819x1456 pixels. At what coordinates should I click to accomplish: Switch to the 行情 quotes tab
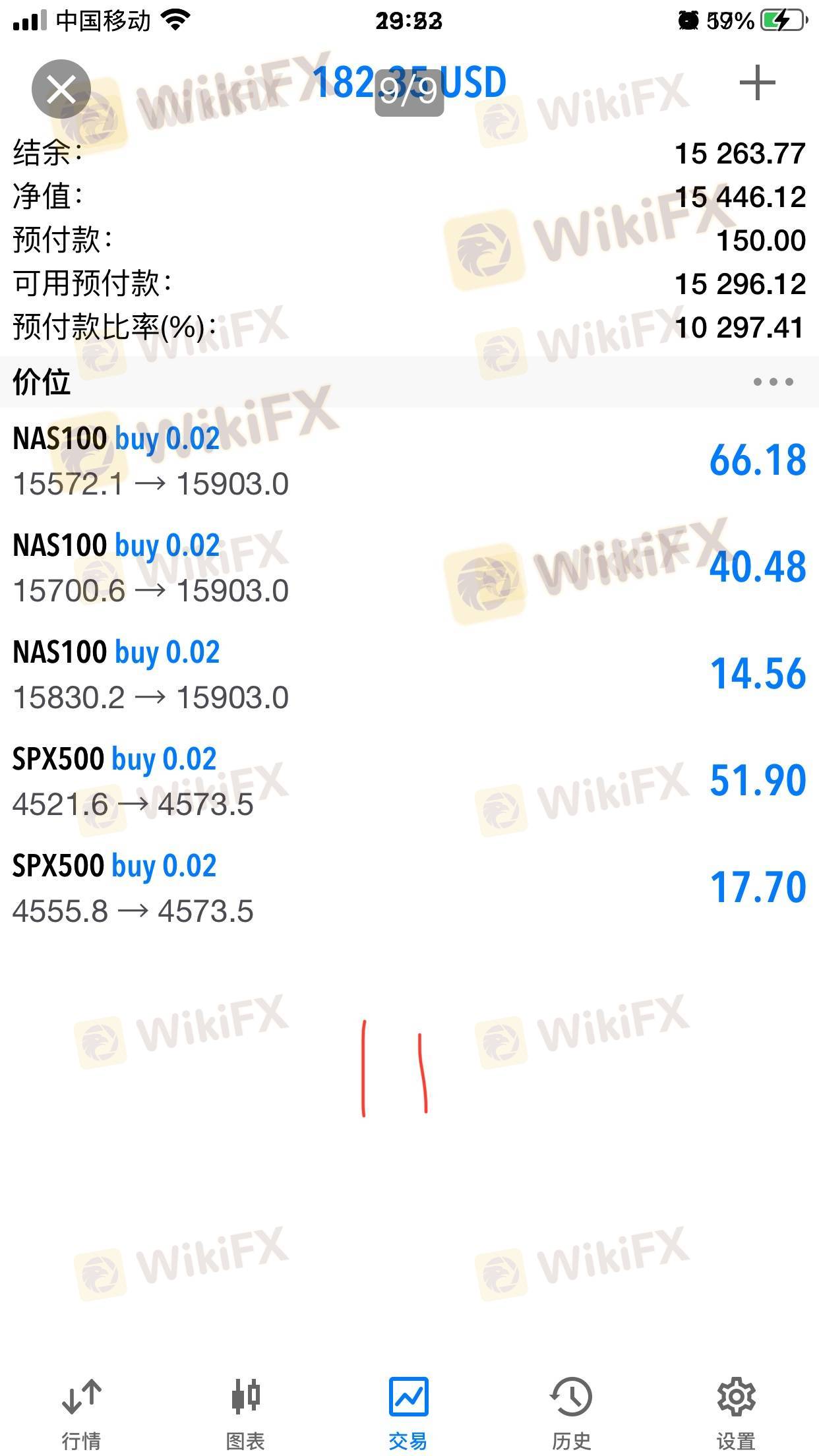[x=81, y=1412]
